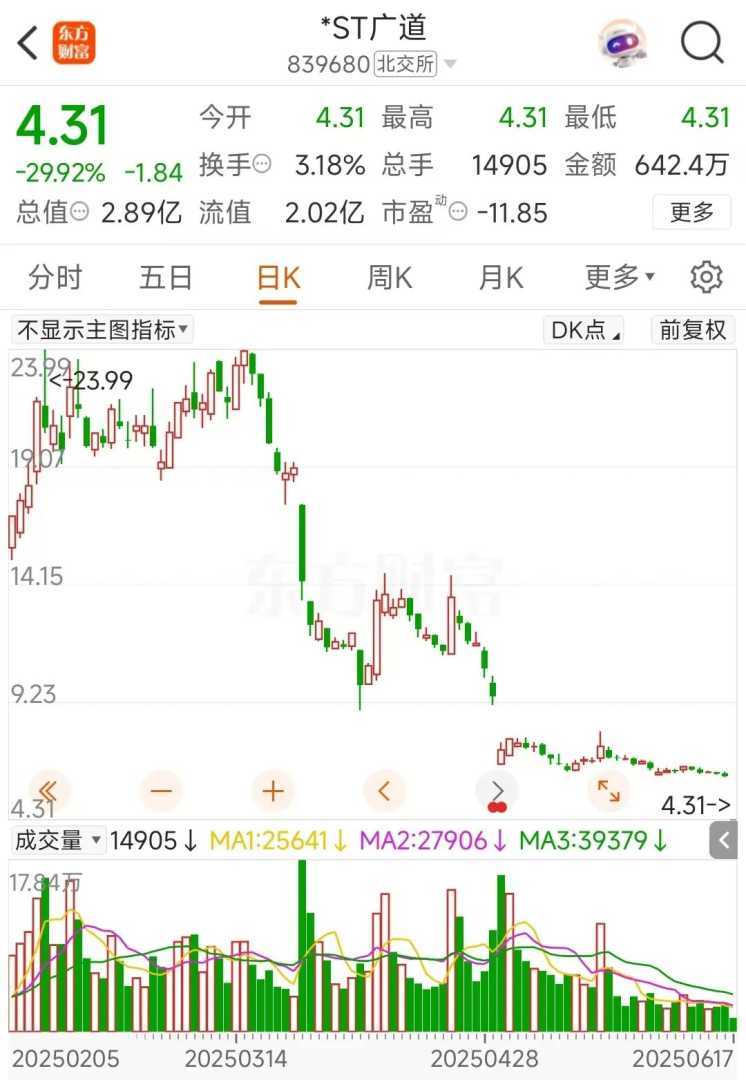This screenshot has height=1080, width=746.
Task: Open the 不显示主图指标 indicator dropdown
Action: (x=102, y=329)
